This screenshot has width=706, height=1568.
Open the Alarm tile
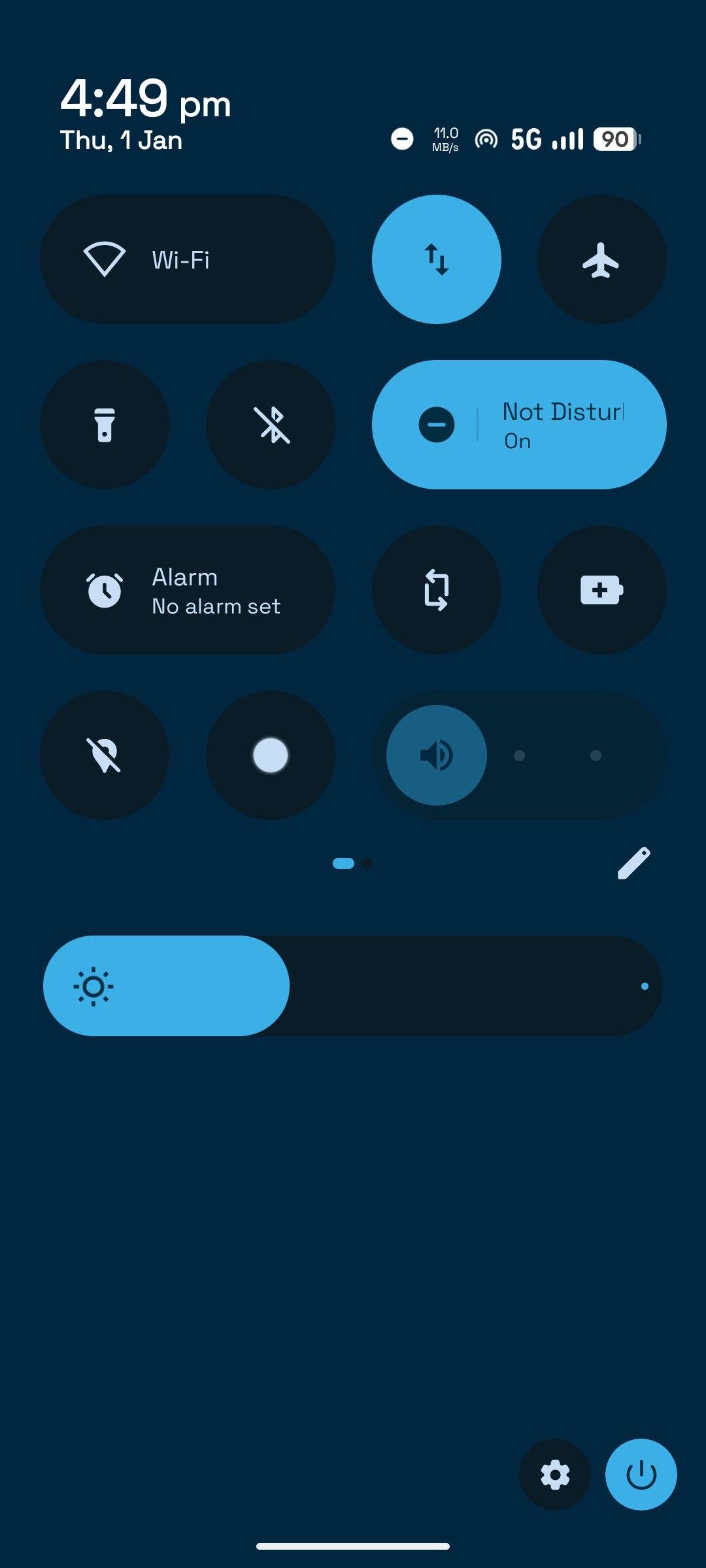coord(188,590)
